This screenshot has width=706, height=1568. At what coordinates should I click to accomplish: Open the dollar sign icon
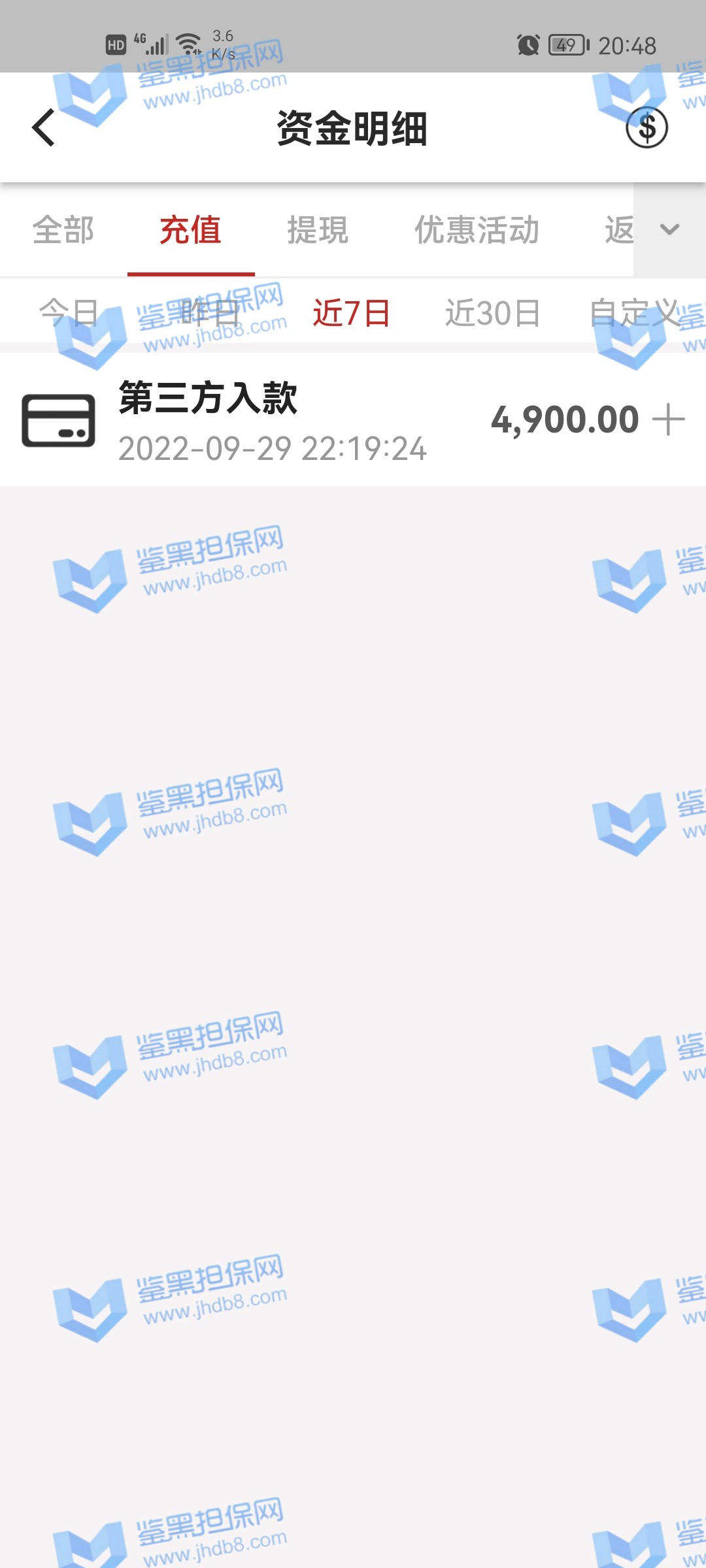tap(647, 127)
